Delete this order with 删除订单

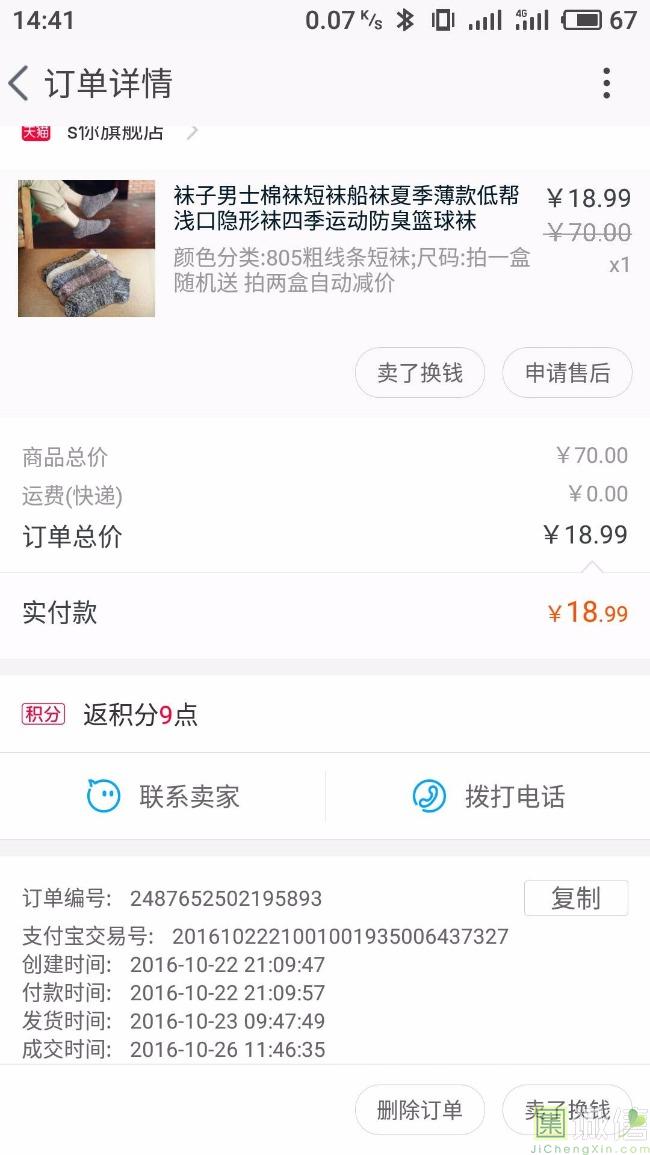(420, 1109)
